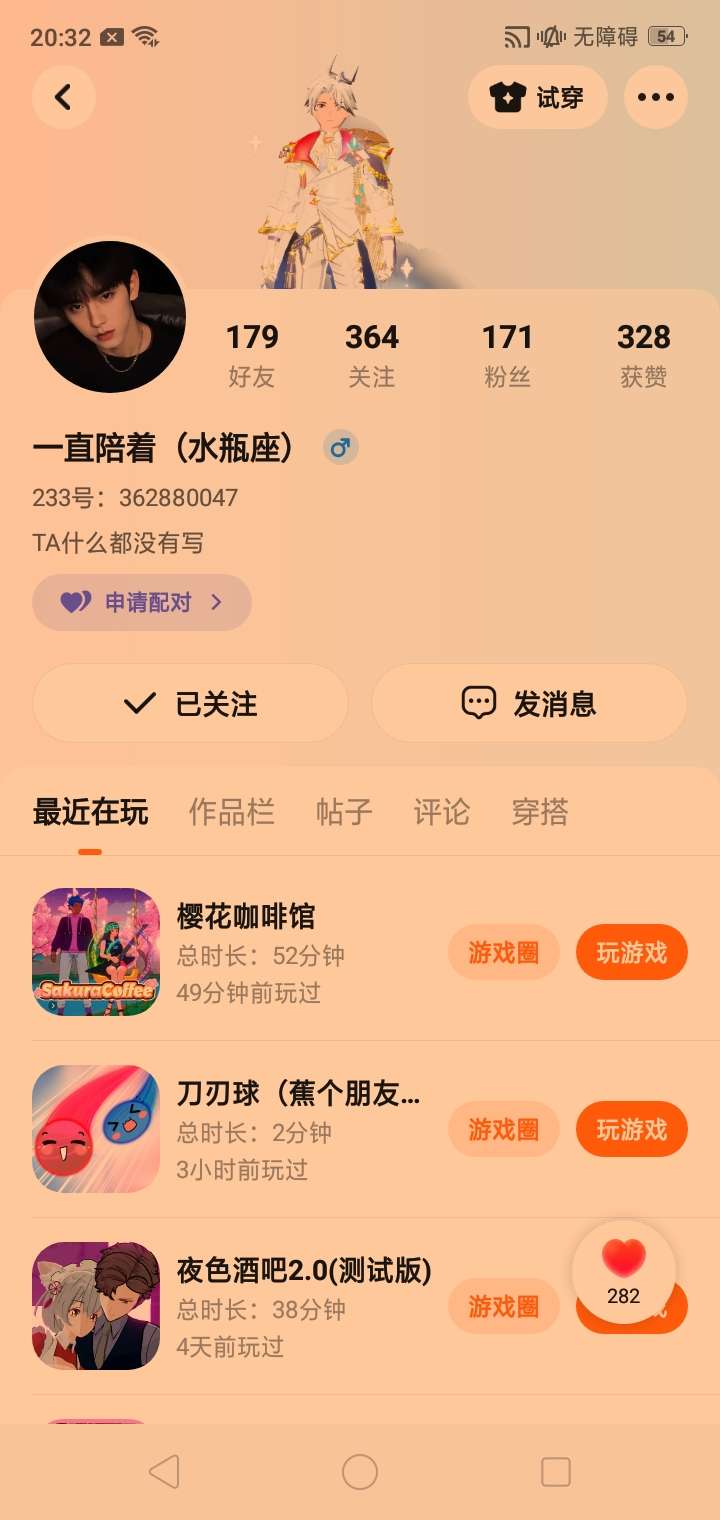
Task: Open the three-dot overflow menu
Action: [655, 97]
